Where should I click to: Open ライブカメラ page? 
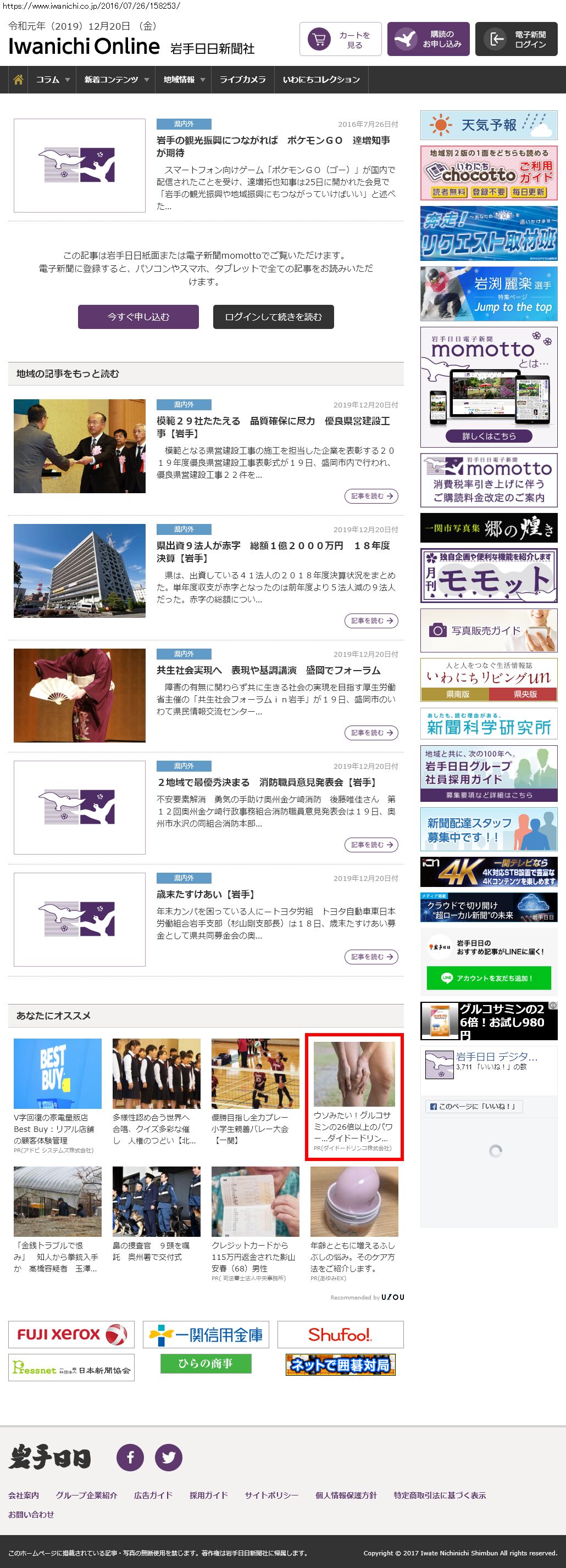[x=242, y=80]
